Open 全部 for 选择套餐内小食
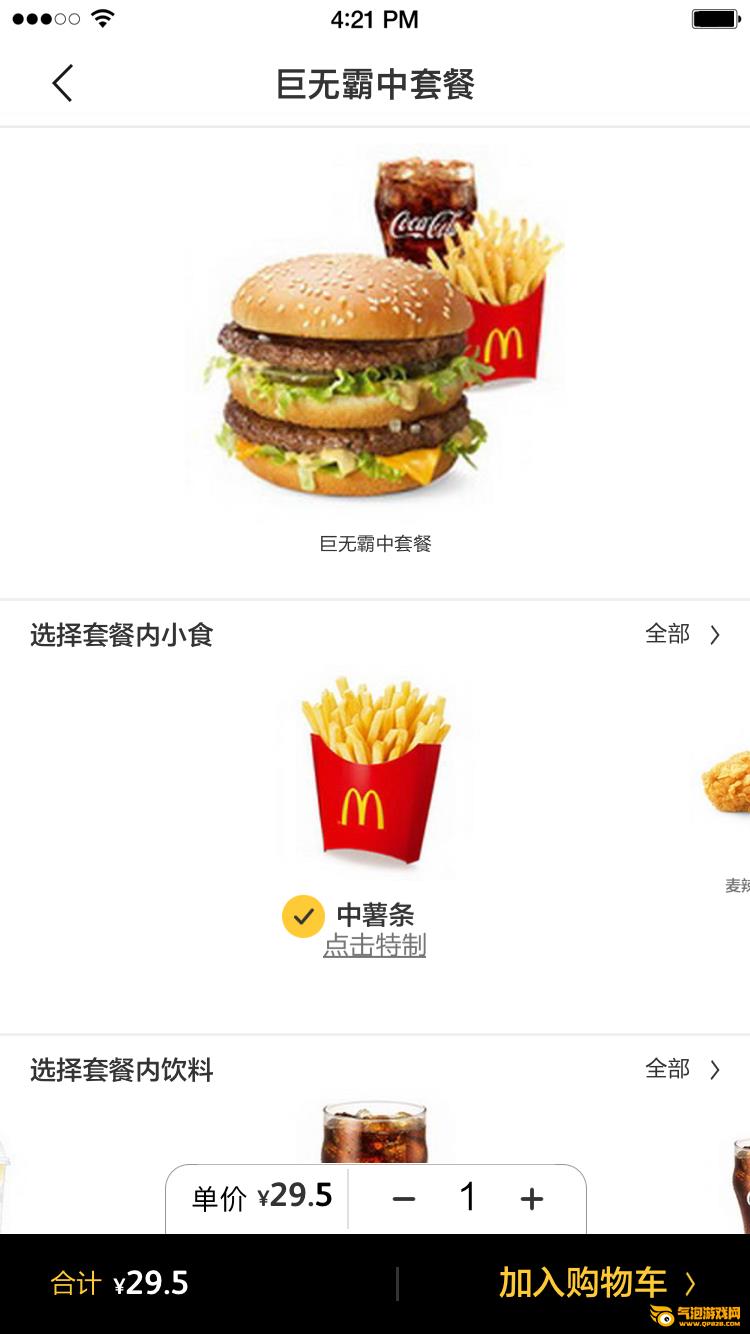The height and width of the screenshot is (1334, 750). point(683,634)
